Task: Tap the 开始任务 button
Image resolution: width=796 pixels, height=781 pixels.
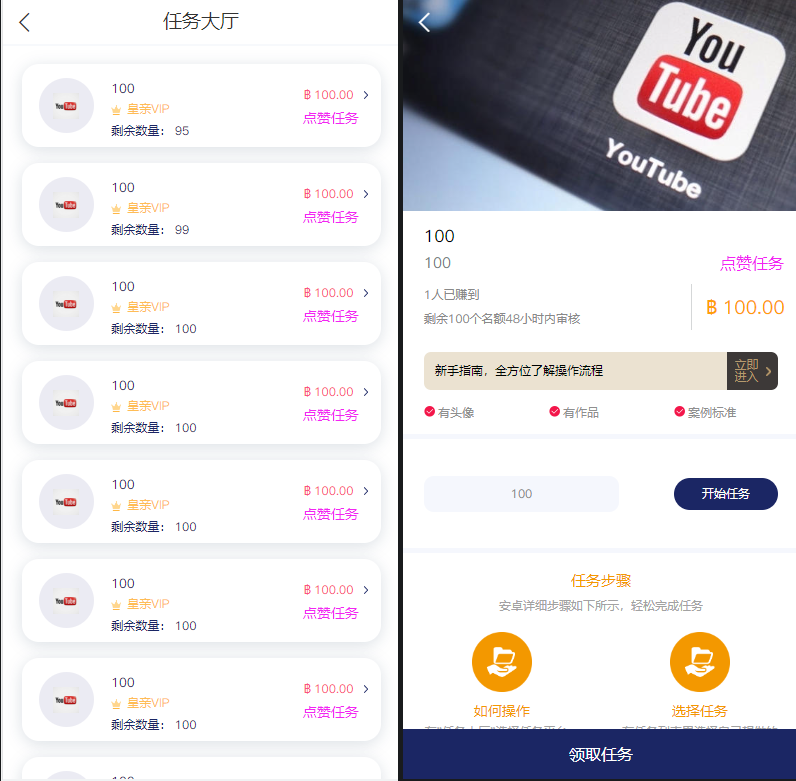Action: (x=725, y=494)
